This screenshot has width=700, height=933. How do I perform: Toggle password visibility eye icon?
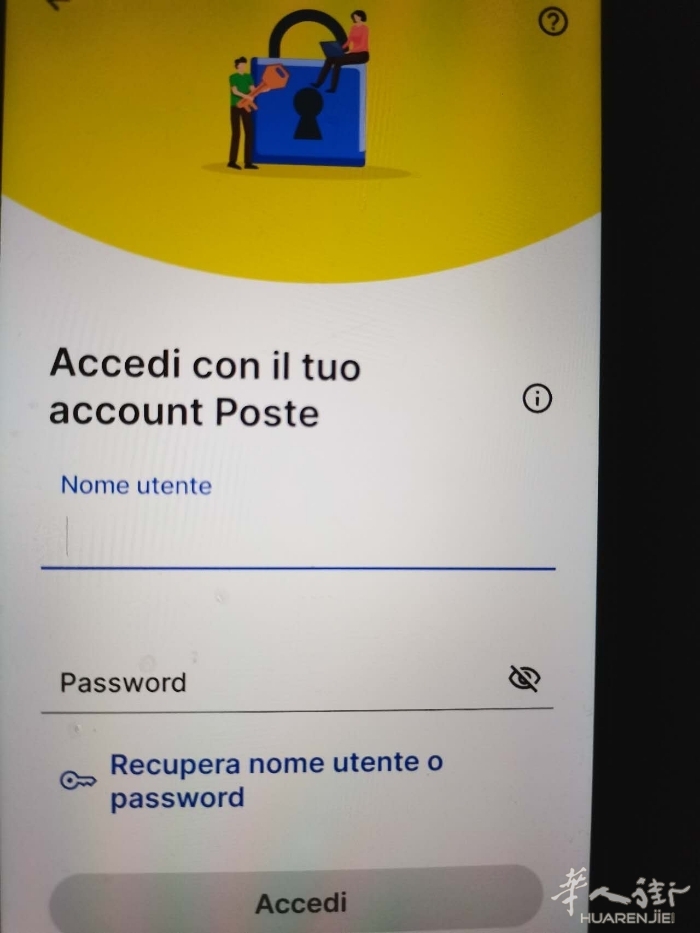524,680
